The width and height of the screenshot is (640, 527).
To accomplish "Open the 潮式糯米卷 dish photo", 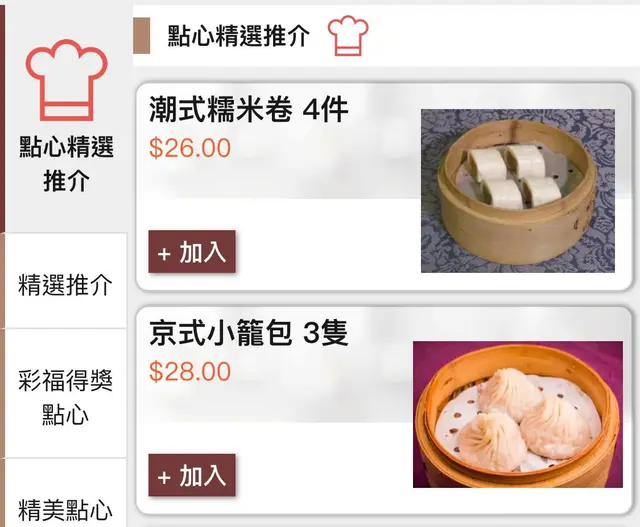I will click(x=517, y=191).
